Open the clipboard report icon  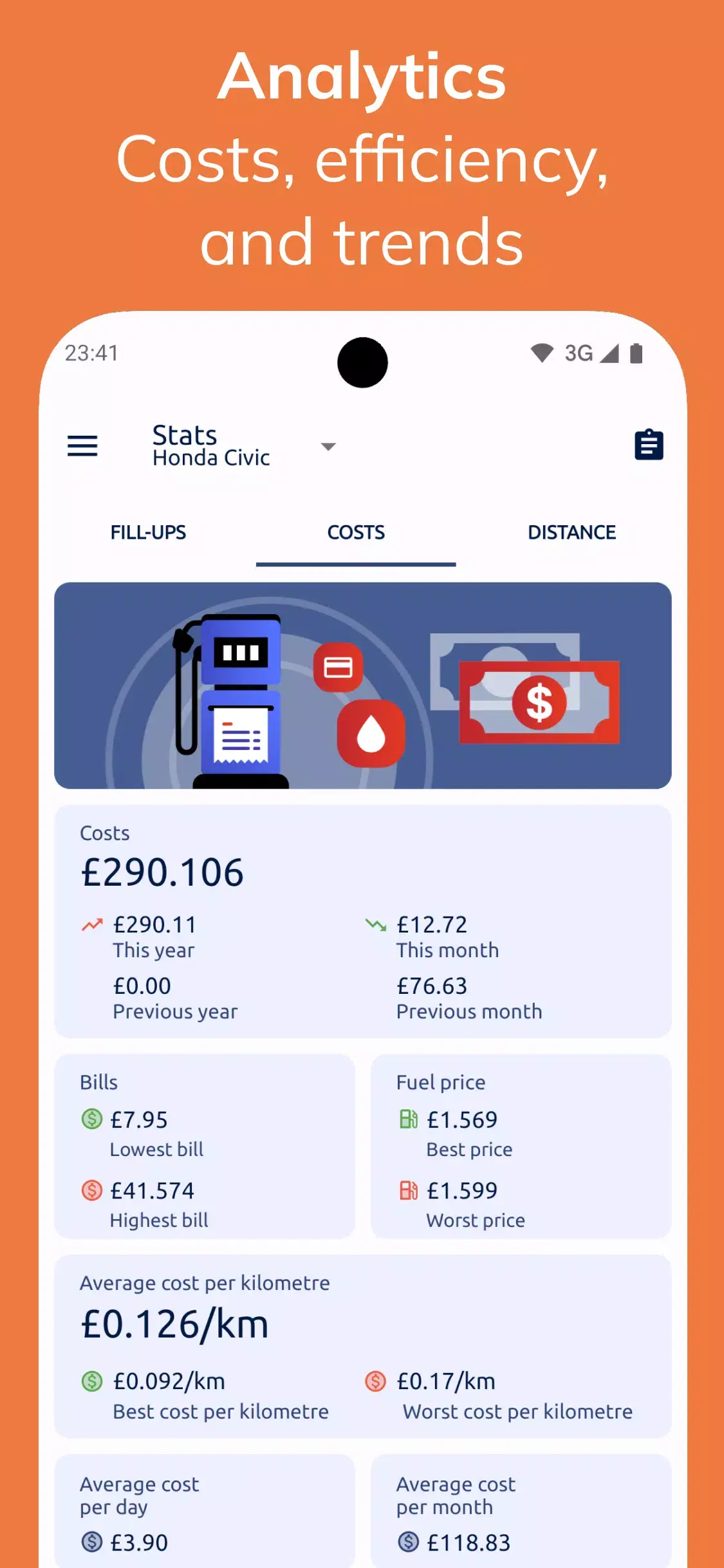pyautogui.click(x=647, y=445)
